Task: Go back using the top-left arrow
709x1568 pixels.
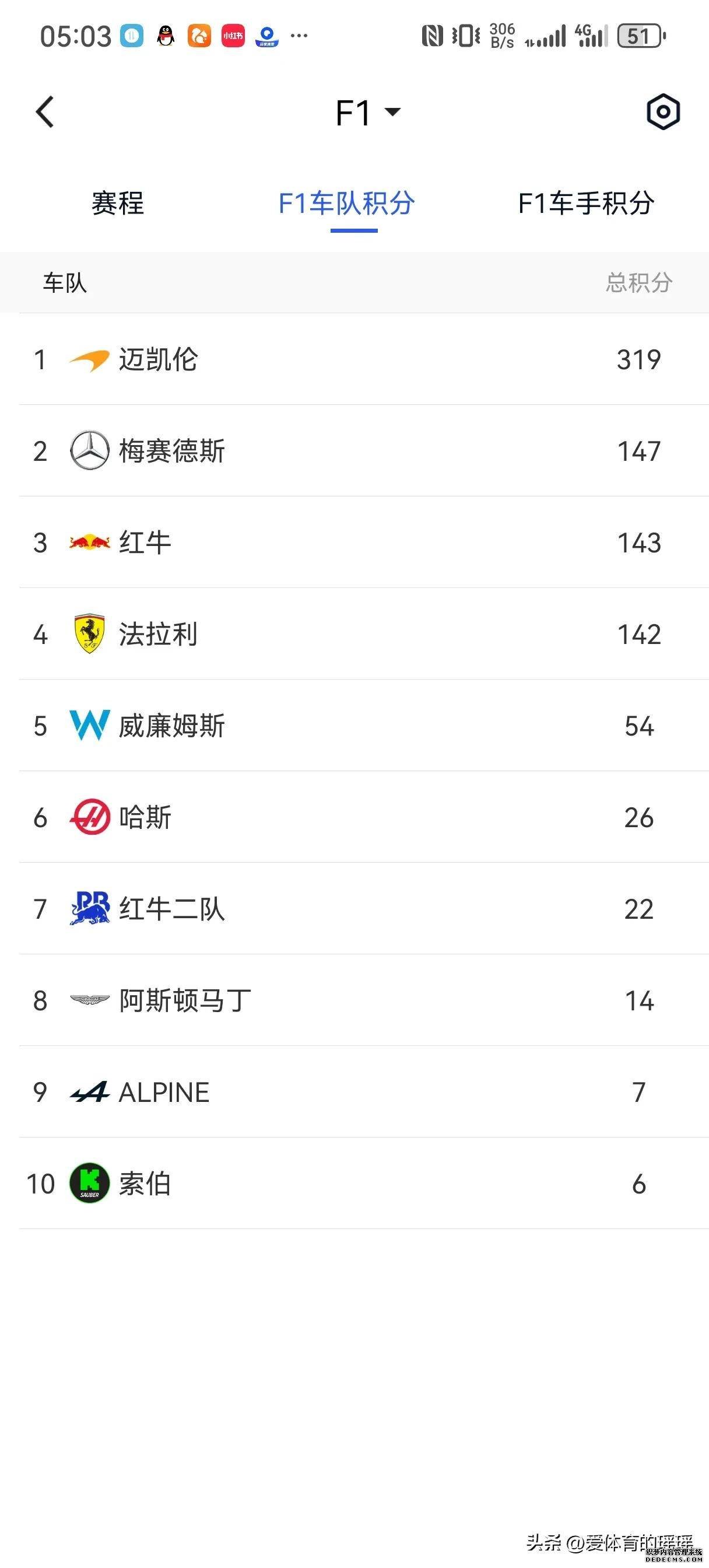Action: (x=44, y=112)
